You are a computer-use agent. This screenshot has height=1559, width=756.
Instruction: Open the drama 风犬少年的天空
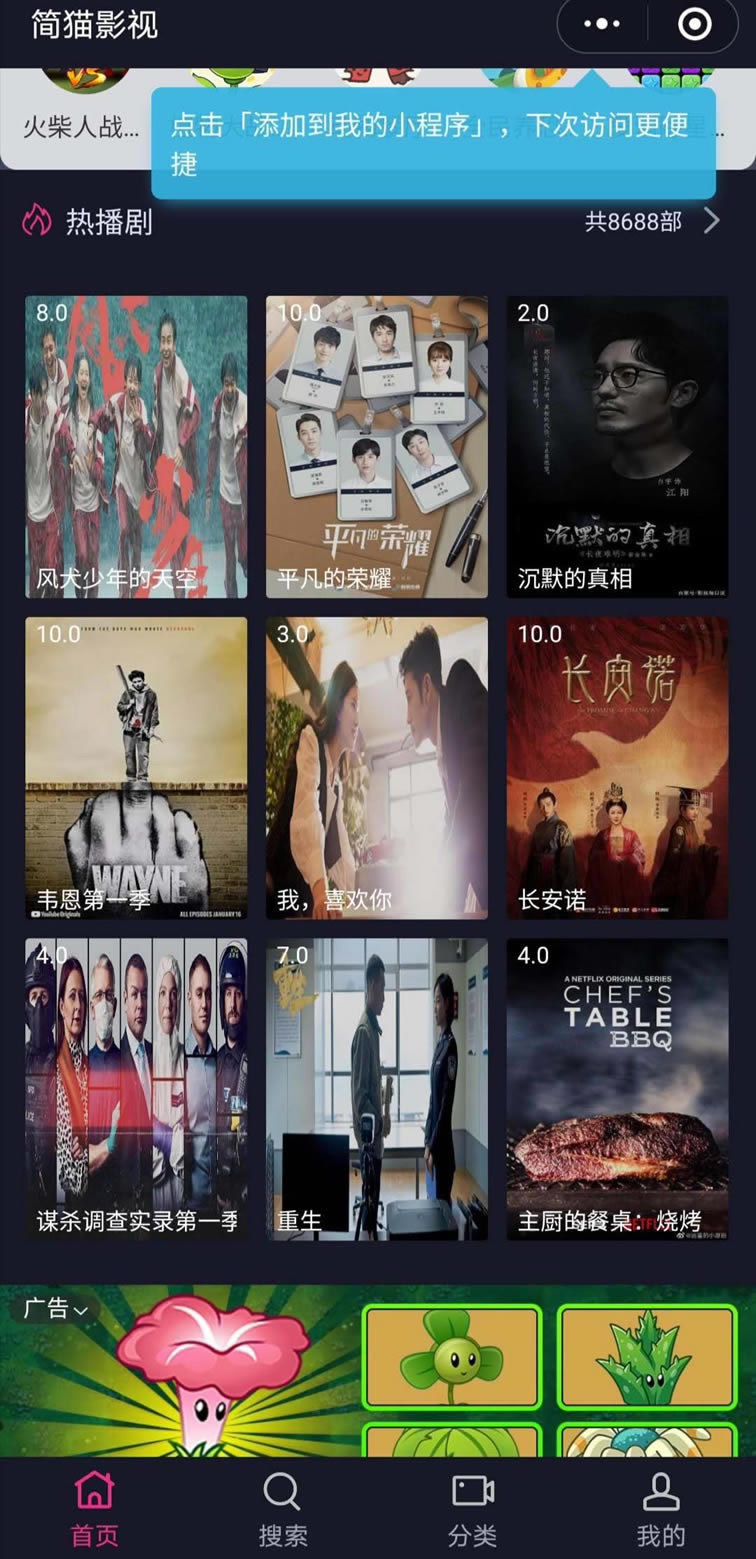point(136,446)
